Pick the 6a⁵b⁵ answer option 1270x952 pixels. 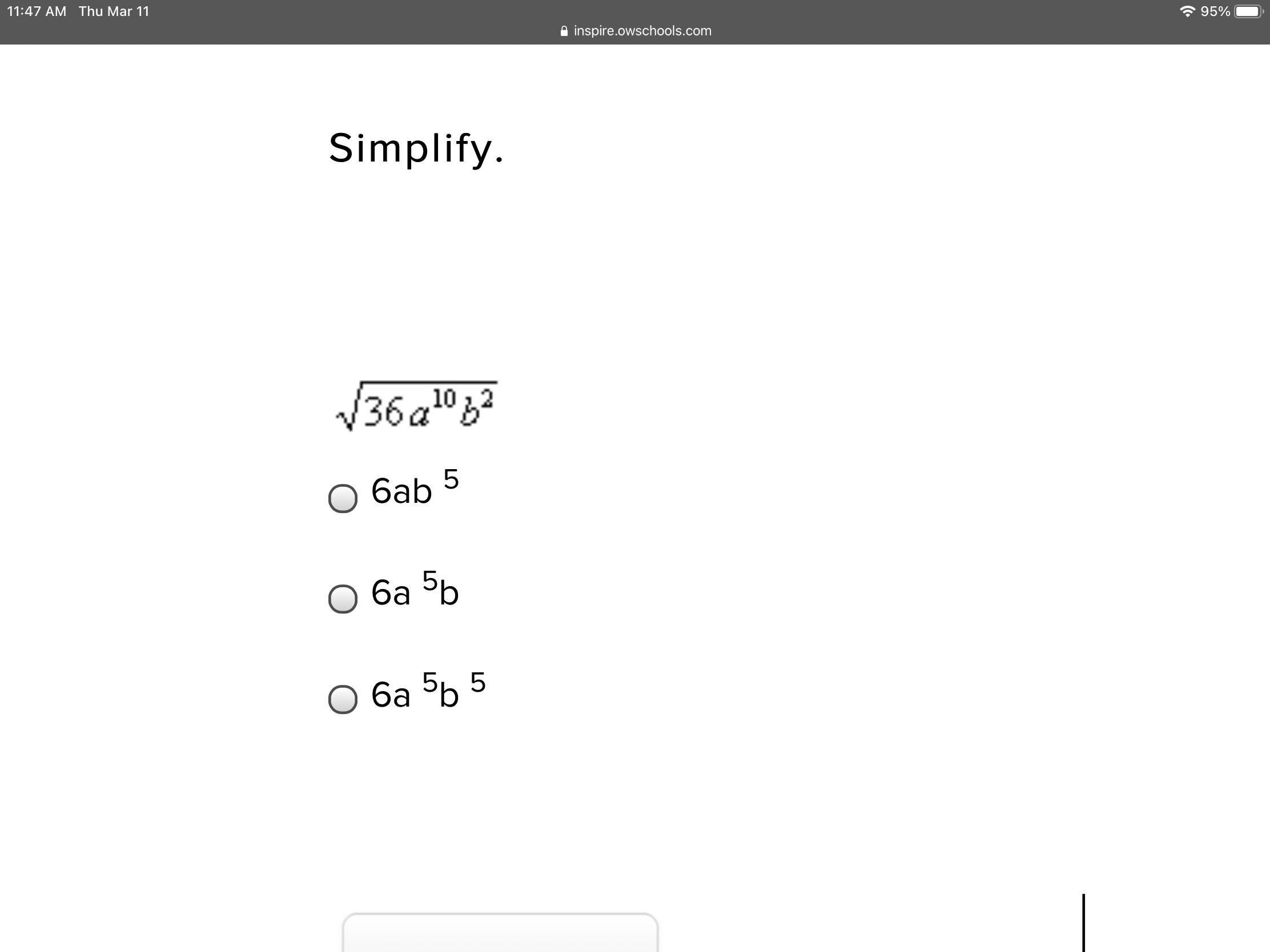[x=343, y=700]
